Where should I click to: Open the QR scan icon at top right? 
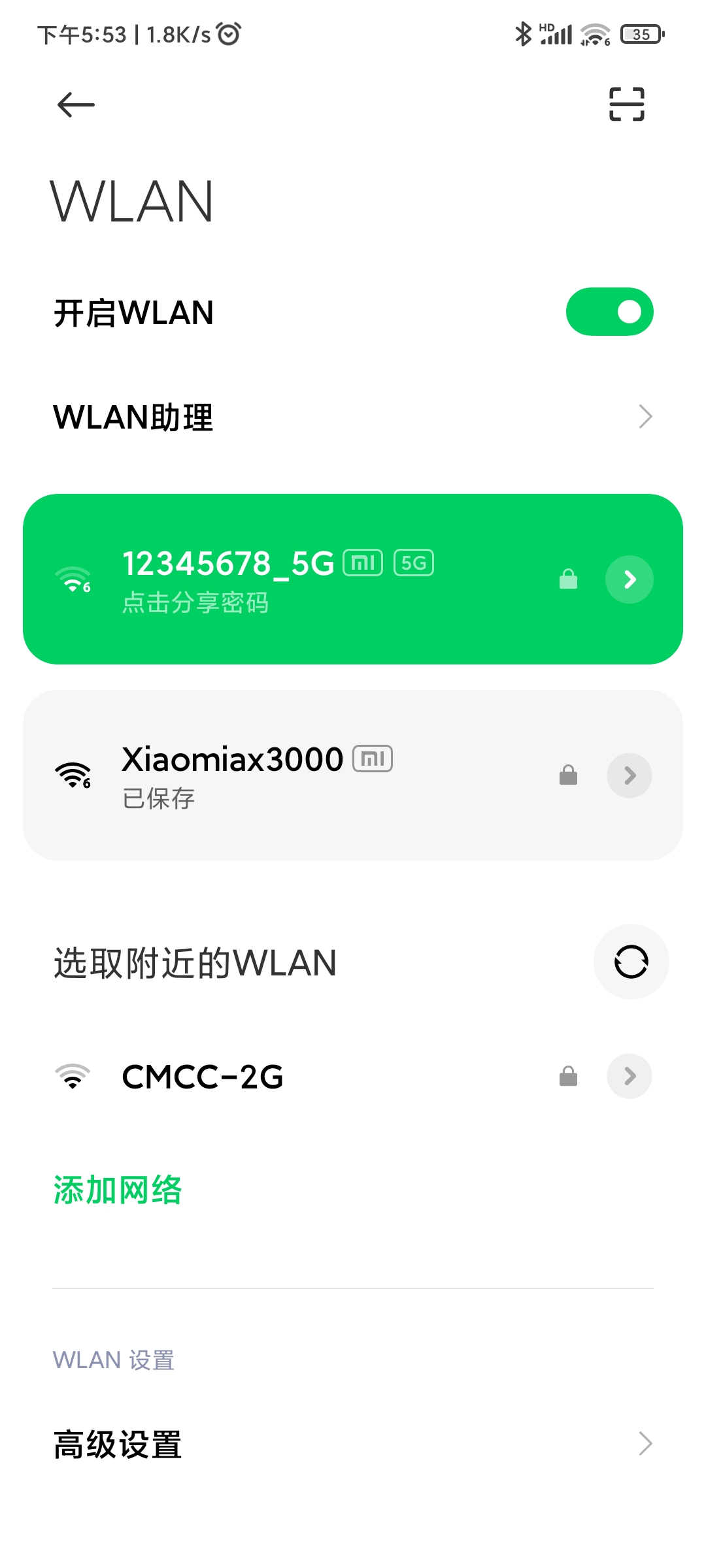tap(626, 104)
